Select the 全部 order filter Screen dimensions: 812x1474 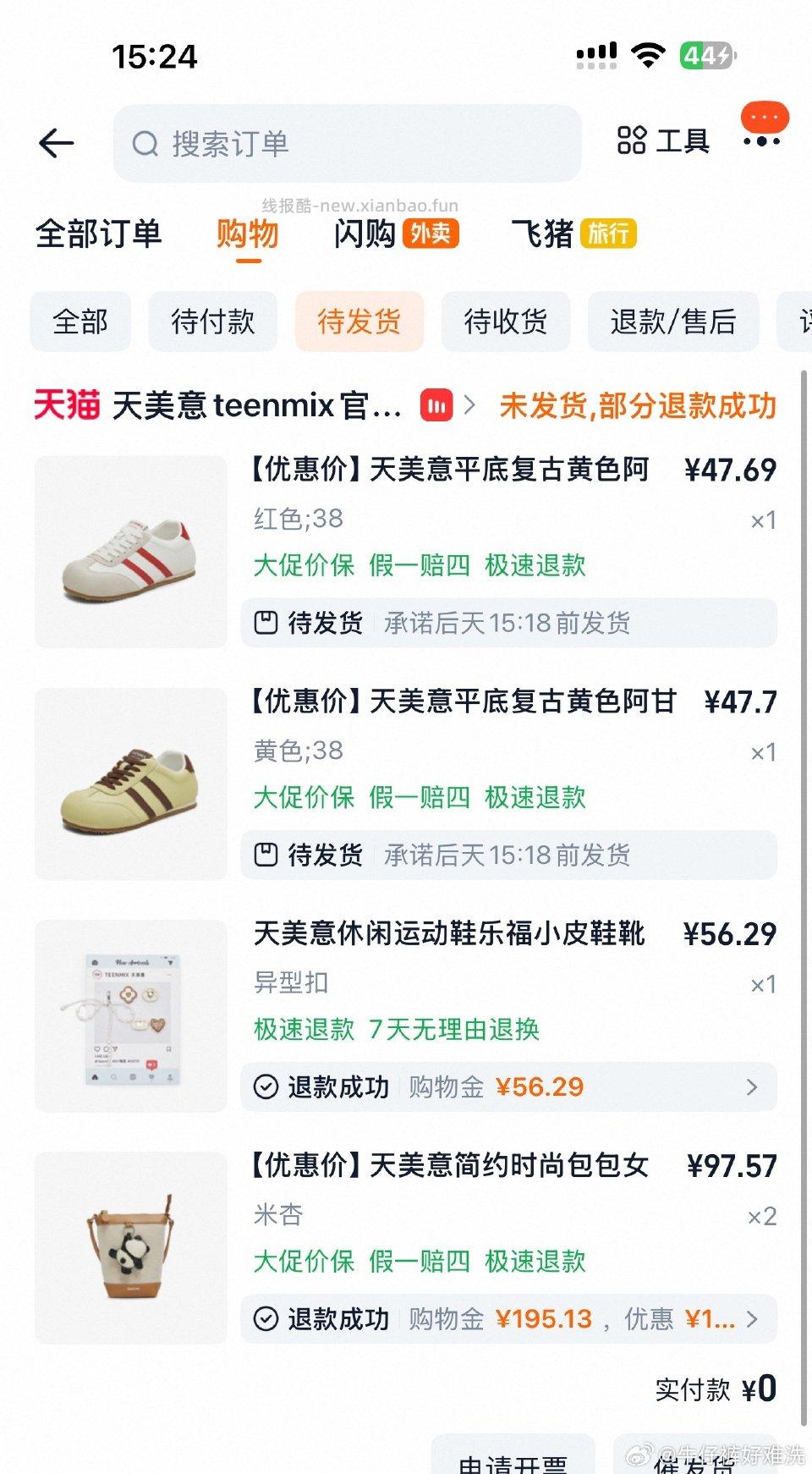click(81, 322)
